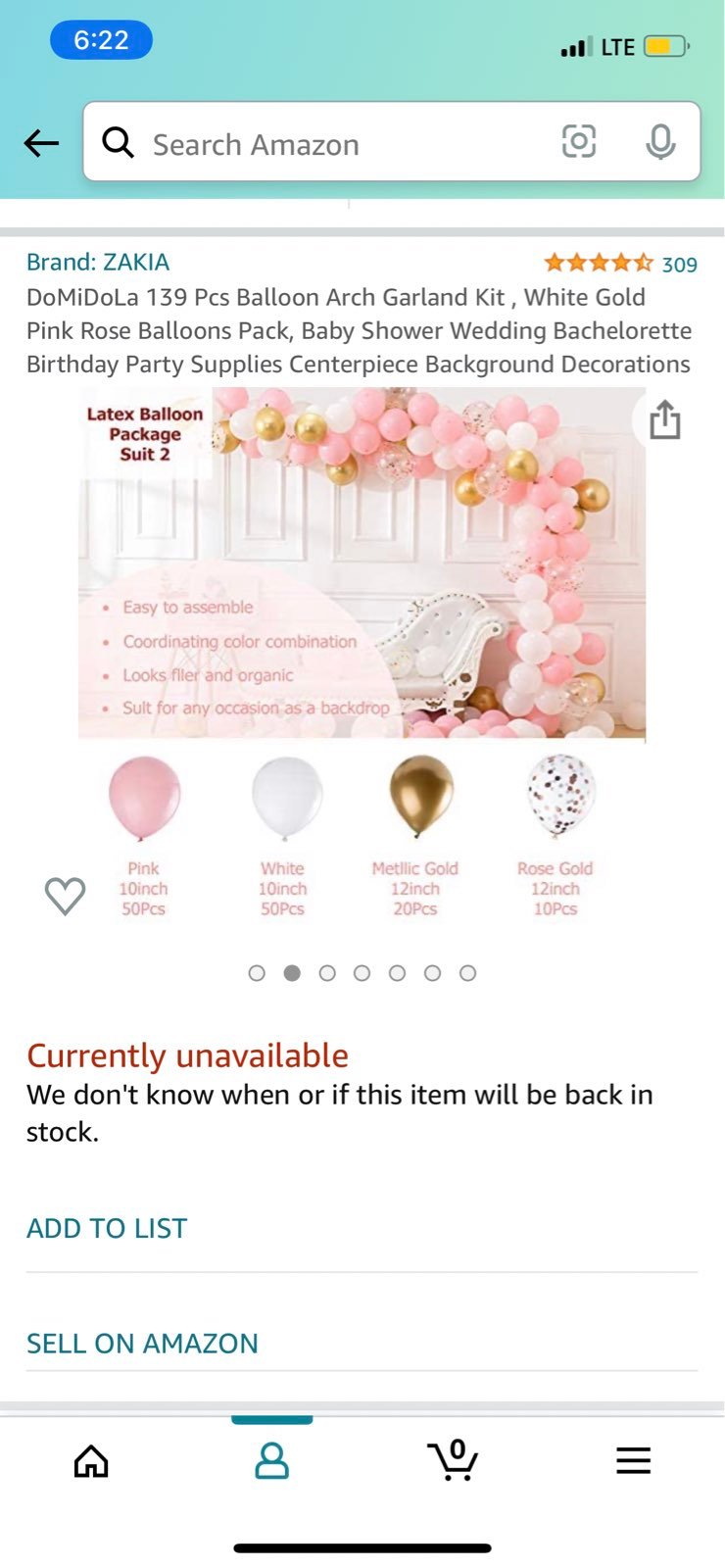
Task: Open the camera scan search icon
Action: (x=579, y=142)
